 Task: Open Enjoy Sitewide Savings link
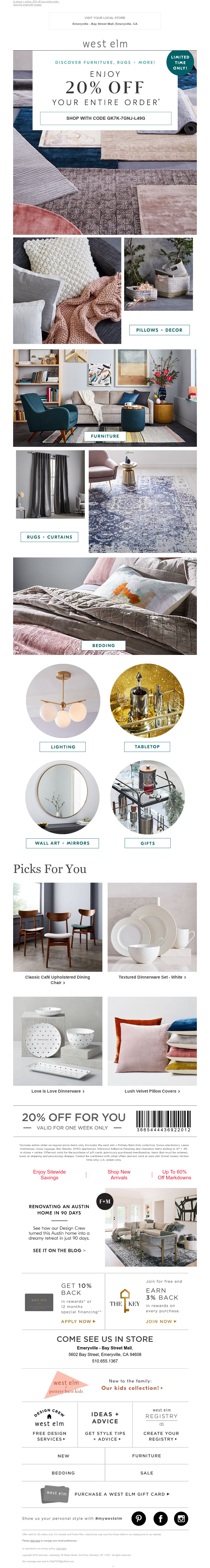(49, 1174)
